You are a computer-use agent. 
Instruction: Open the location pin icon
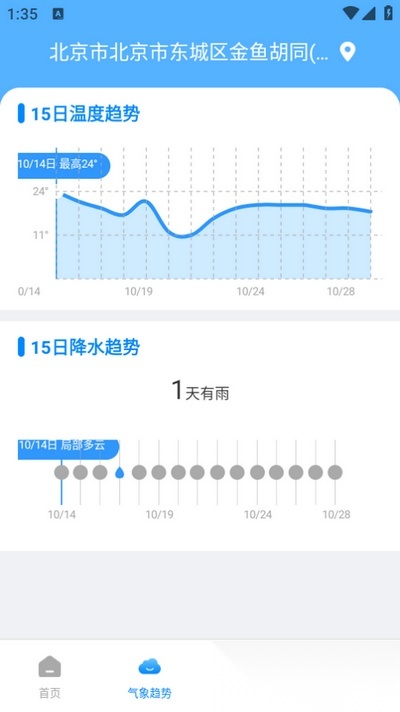[348, 52]
